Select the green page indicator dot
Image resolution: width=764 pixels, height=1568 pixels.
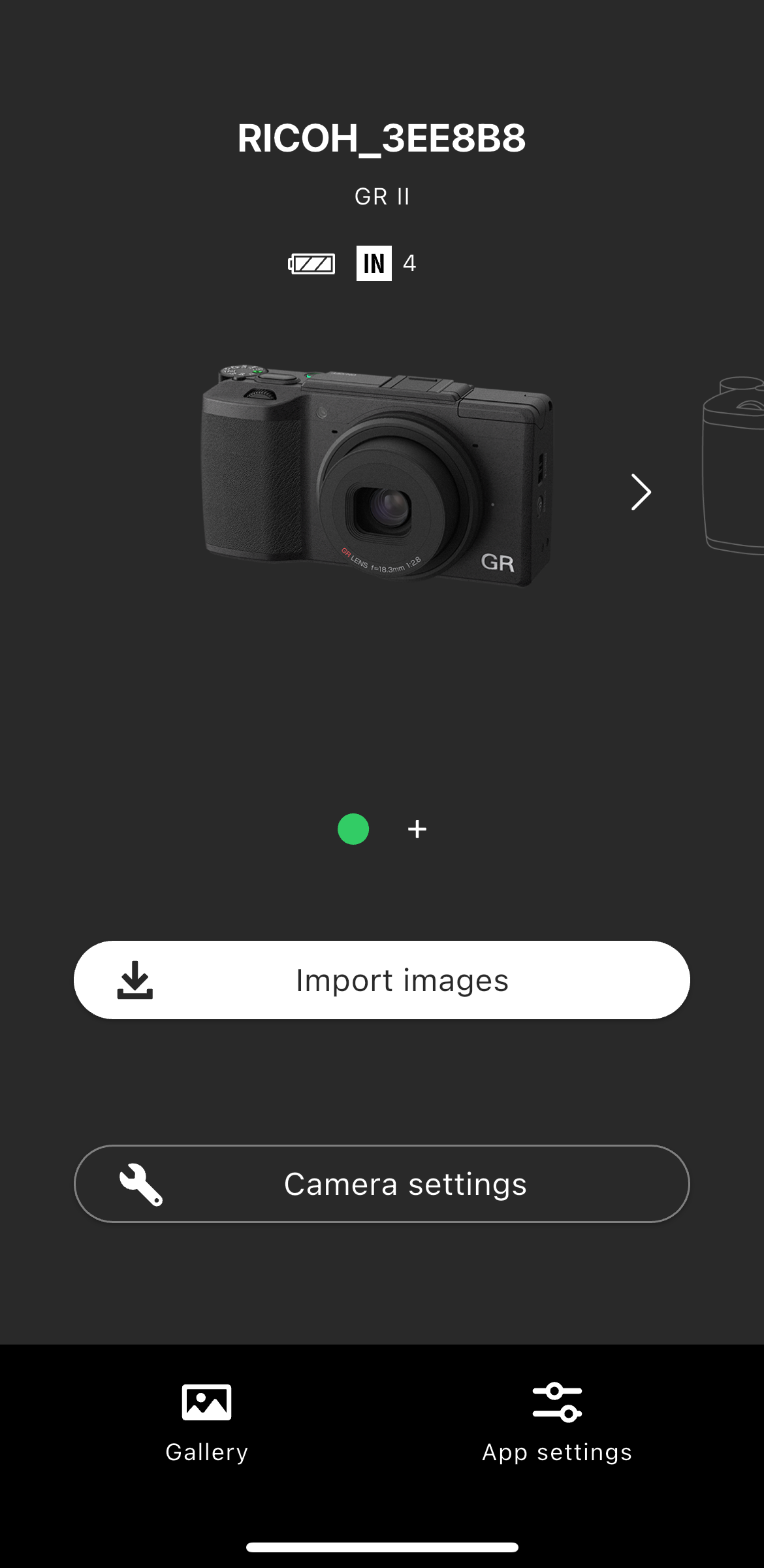(353, 829)
